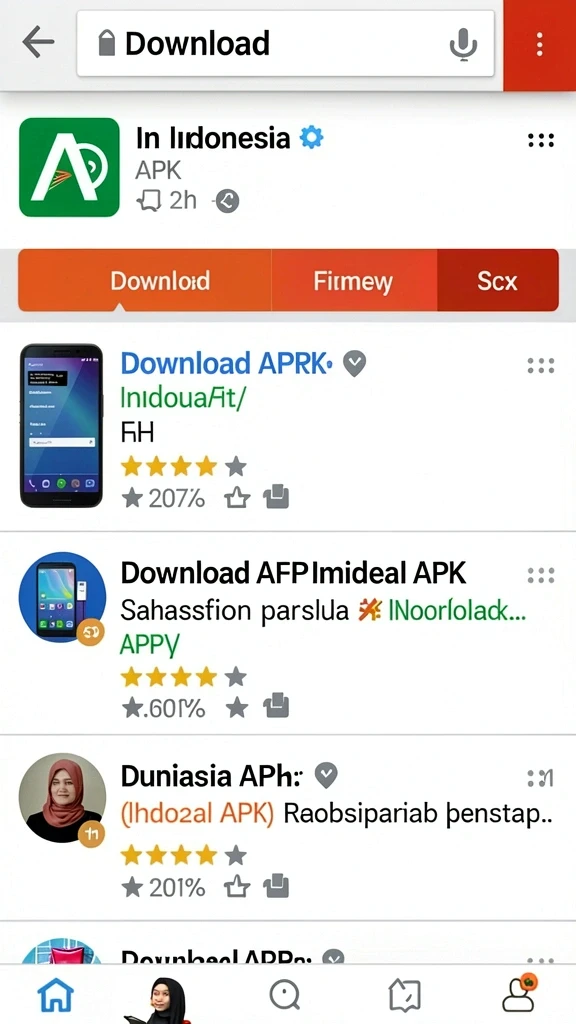This screenshot has height=1024, width=576.
Task: Like the Duniasia APh entry
Action: tap(238, 887)
